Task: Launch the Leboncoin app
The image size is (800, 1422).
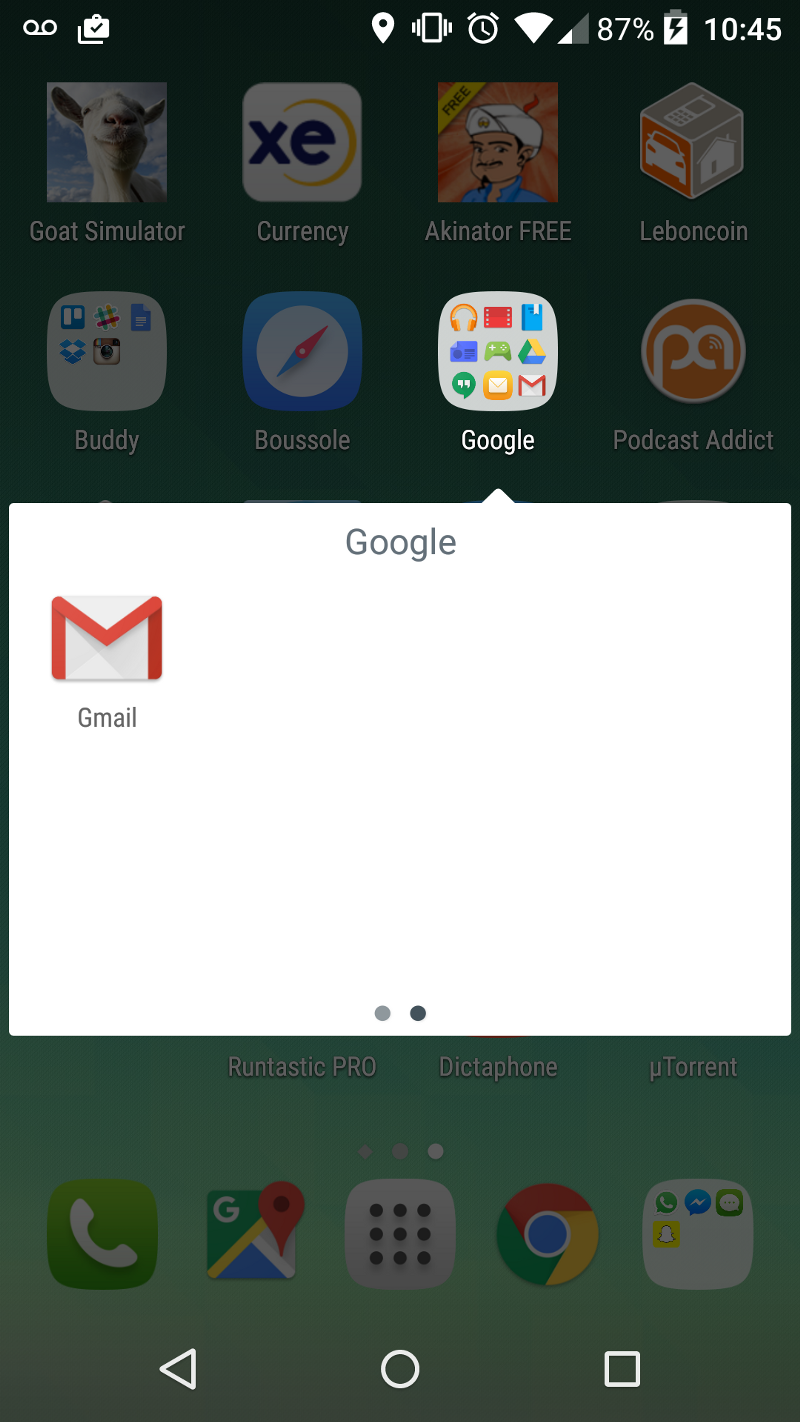Action: [693, 143]
